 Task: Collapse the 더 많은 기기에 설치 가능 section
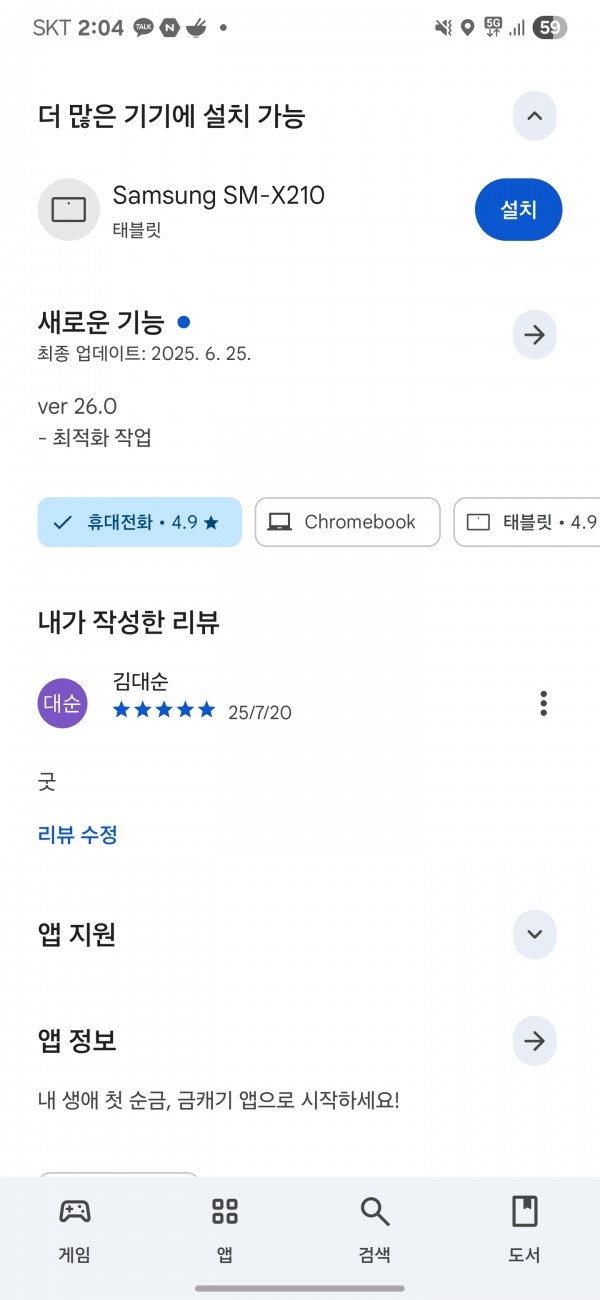tap(534, 116)
